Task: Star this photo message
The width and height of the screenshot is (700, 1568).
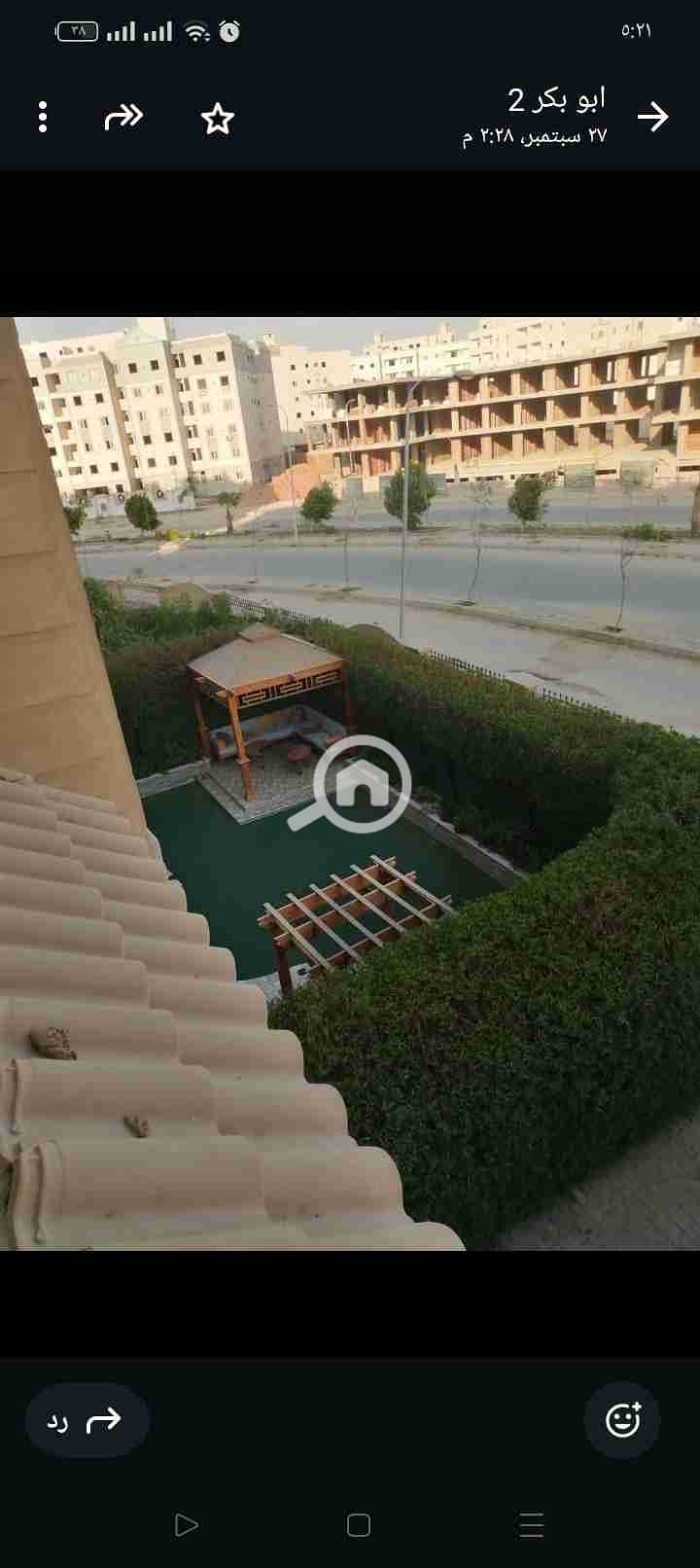Action: point(218,119)
